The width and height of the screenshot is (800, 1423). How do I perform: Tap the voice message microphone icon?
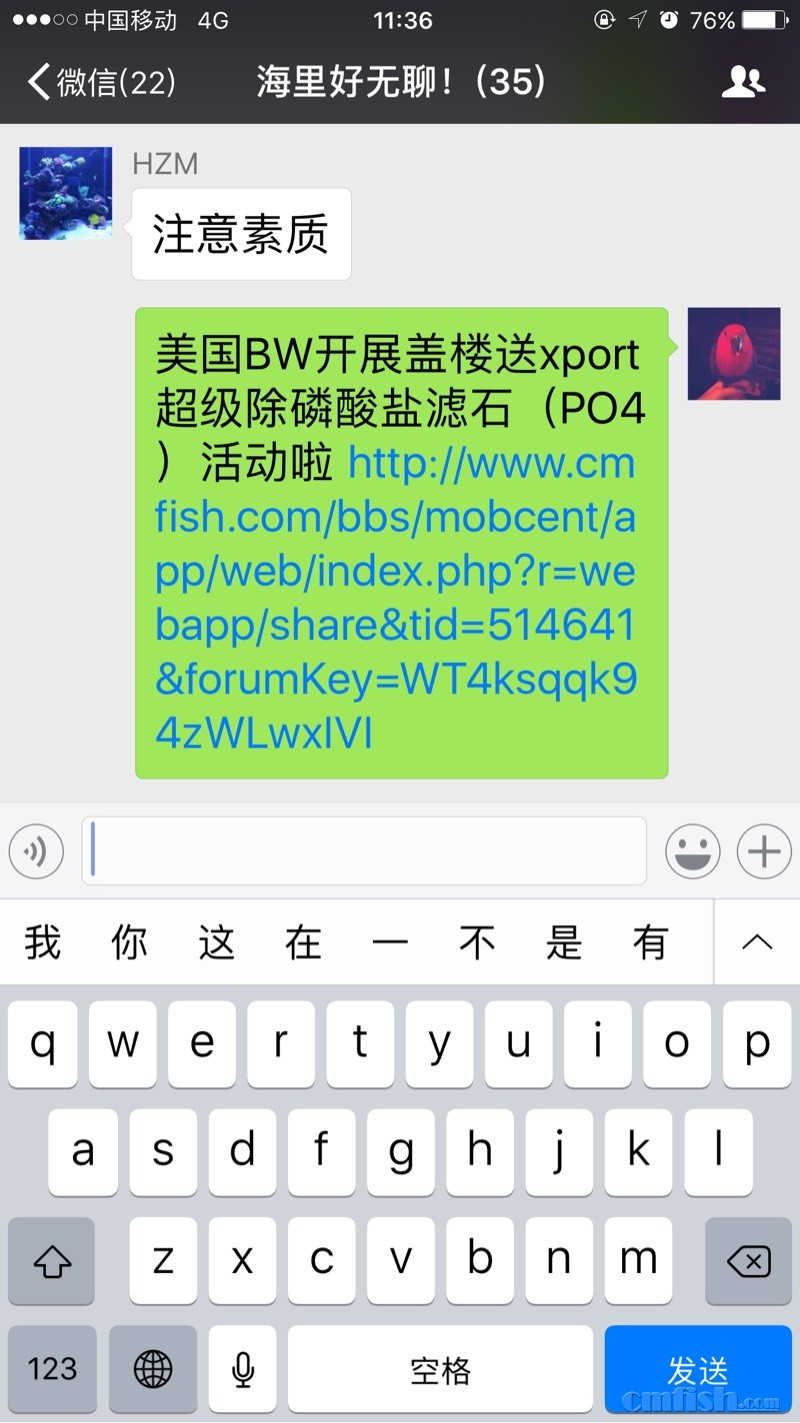click(x=36, y=851)
